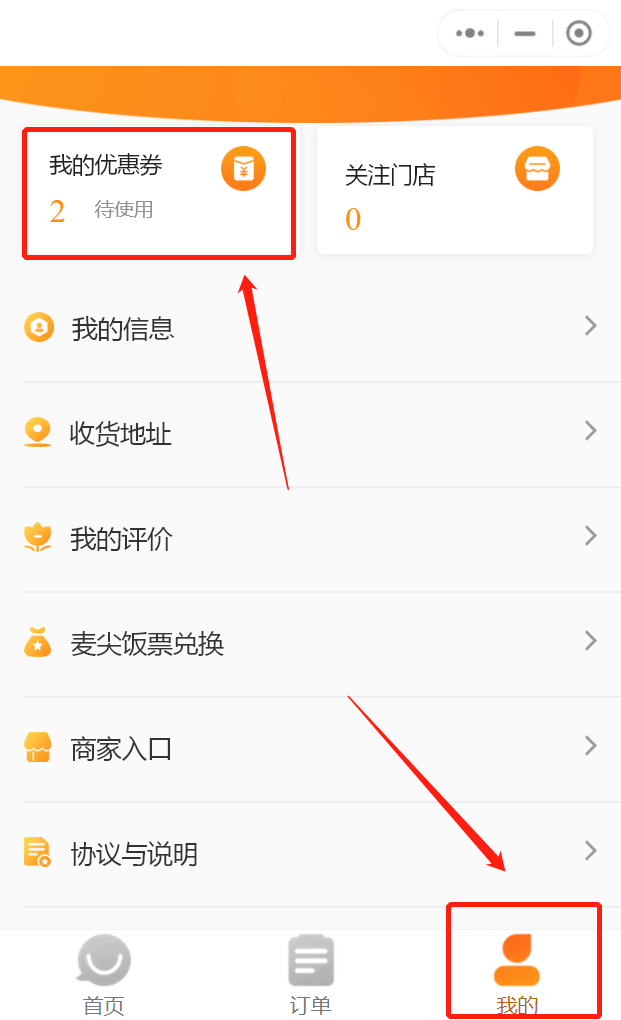Open the mini program more options menu

[x=470, y=33]
